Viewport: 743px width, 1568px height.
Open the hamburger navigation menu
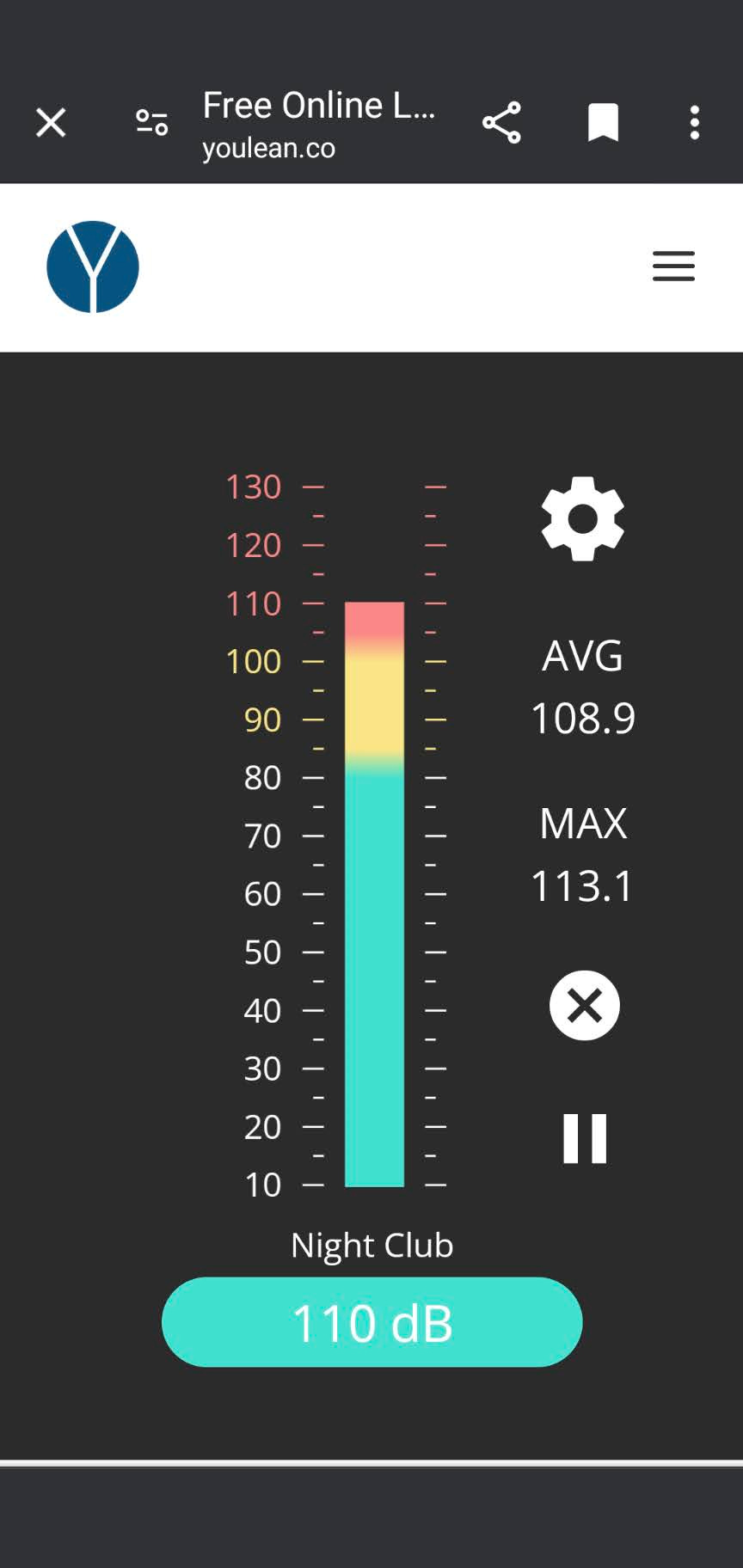(x=673, y=266)
